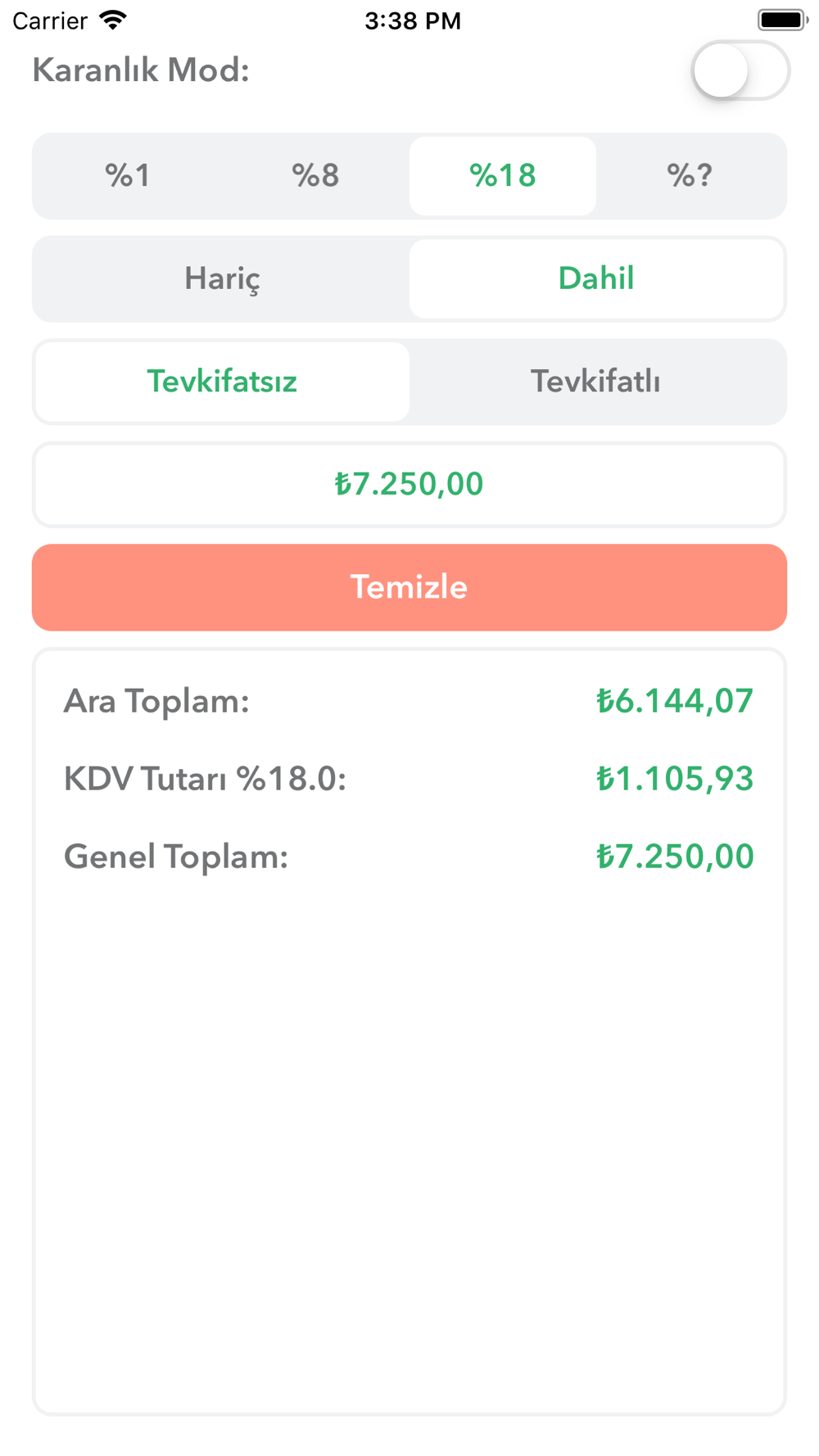Image resolution: width=819 pixels, height=1456 pixels.
Task: Enable the Karanlık Mod switch
Action: [740, 70]
